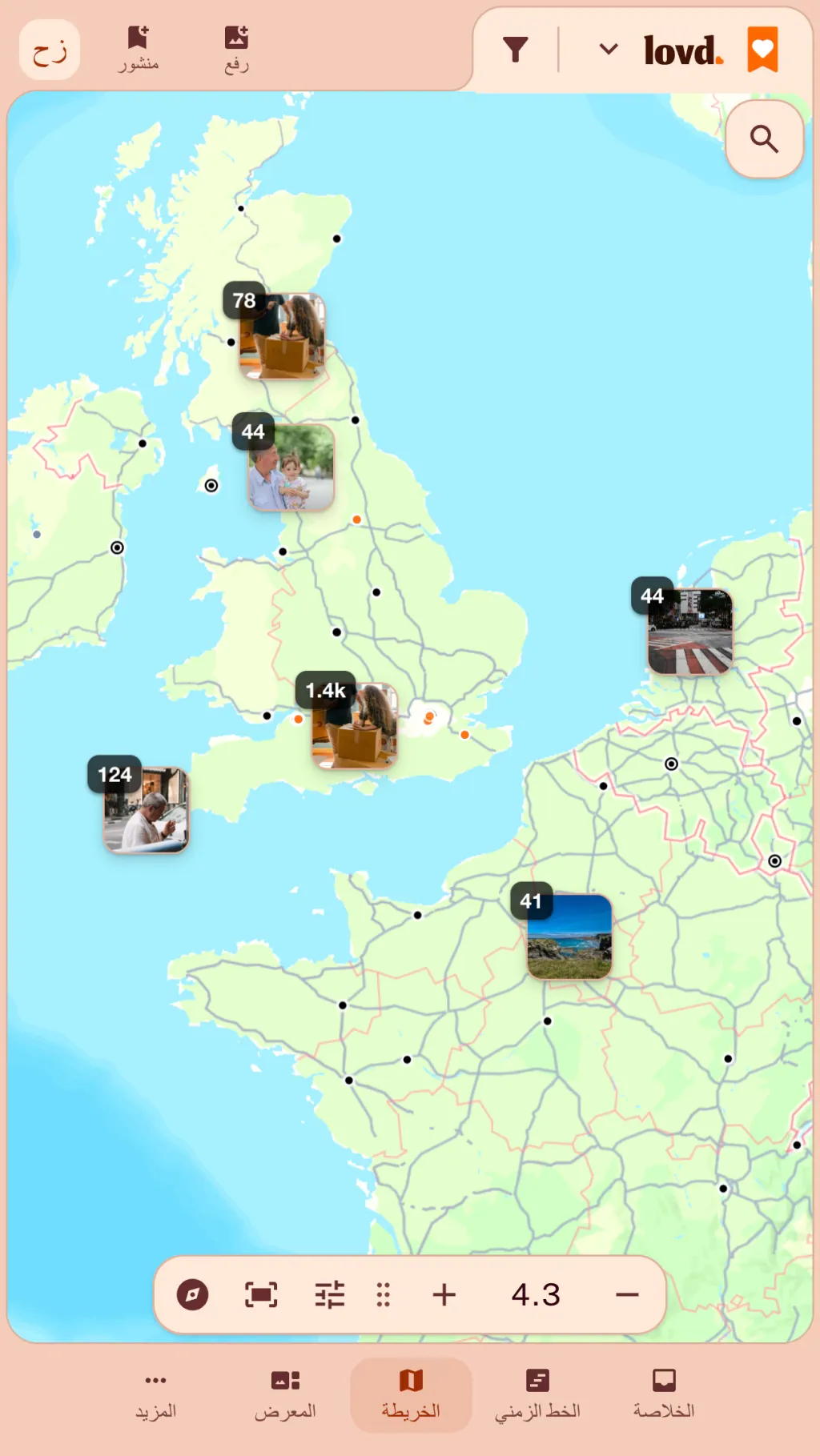
Task: Tap the رفع upload button
Action: click(236, 50)
